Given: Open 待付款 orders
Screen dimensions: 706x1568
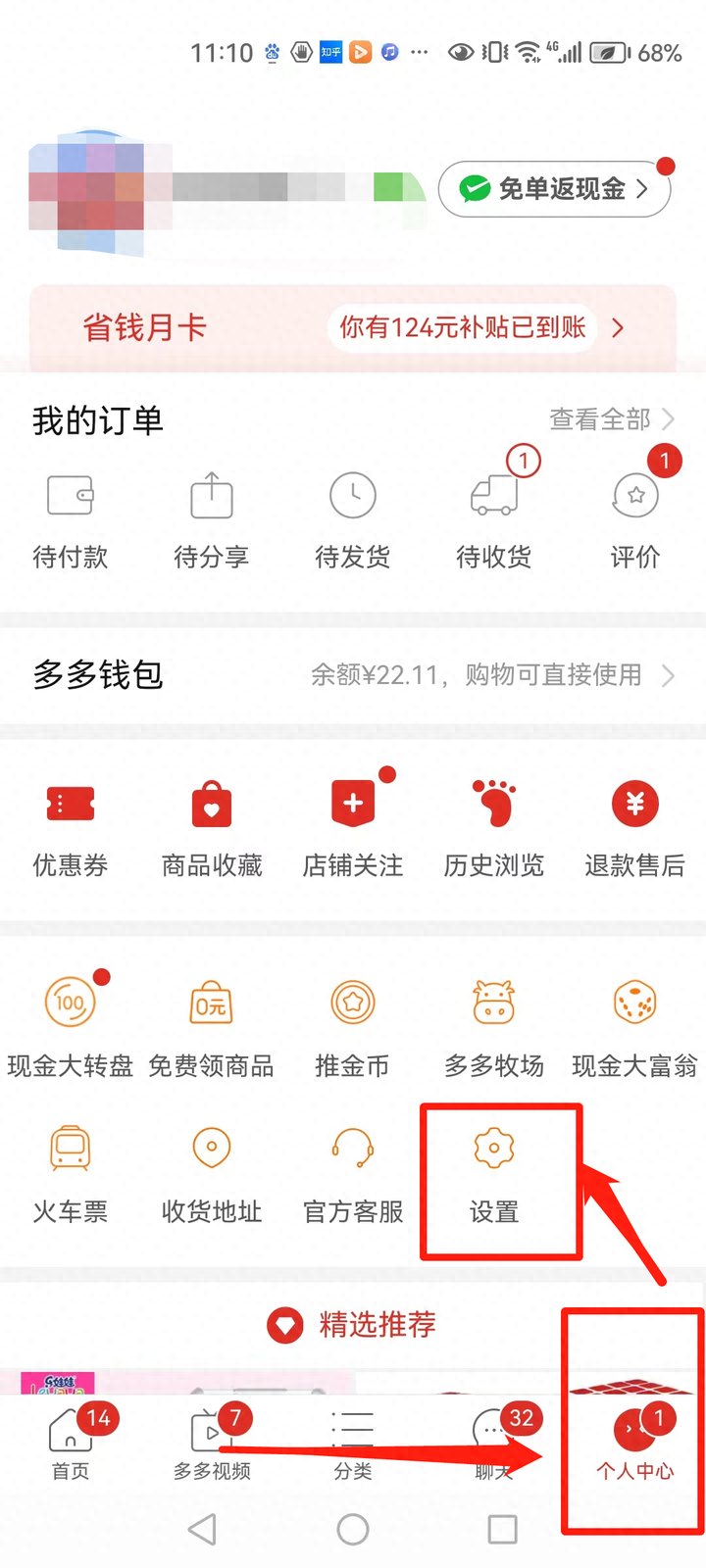Looking at the screenshot, I should click(71, 519).
